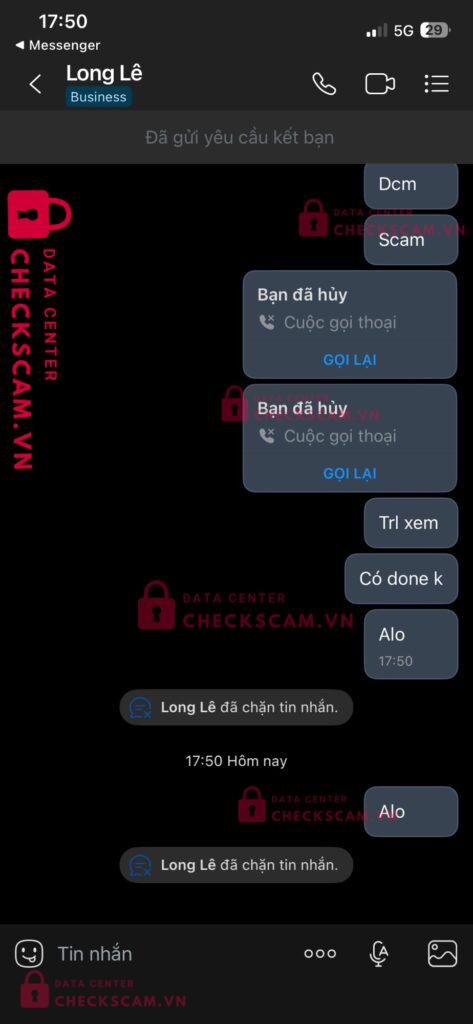Open more options three dots
This screenshot has width=473, height=1024.
pos(320,953)
